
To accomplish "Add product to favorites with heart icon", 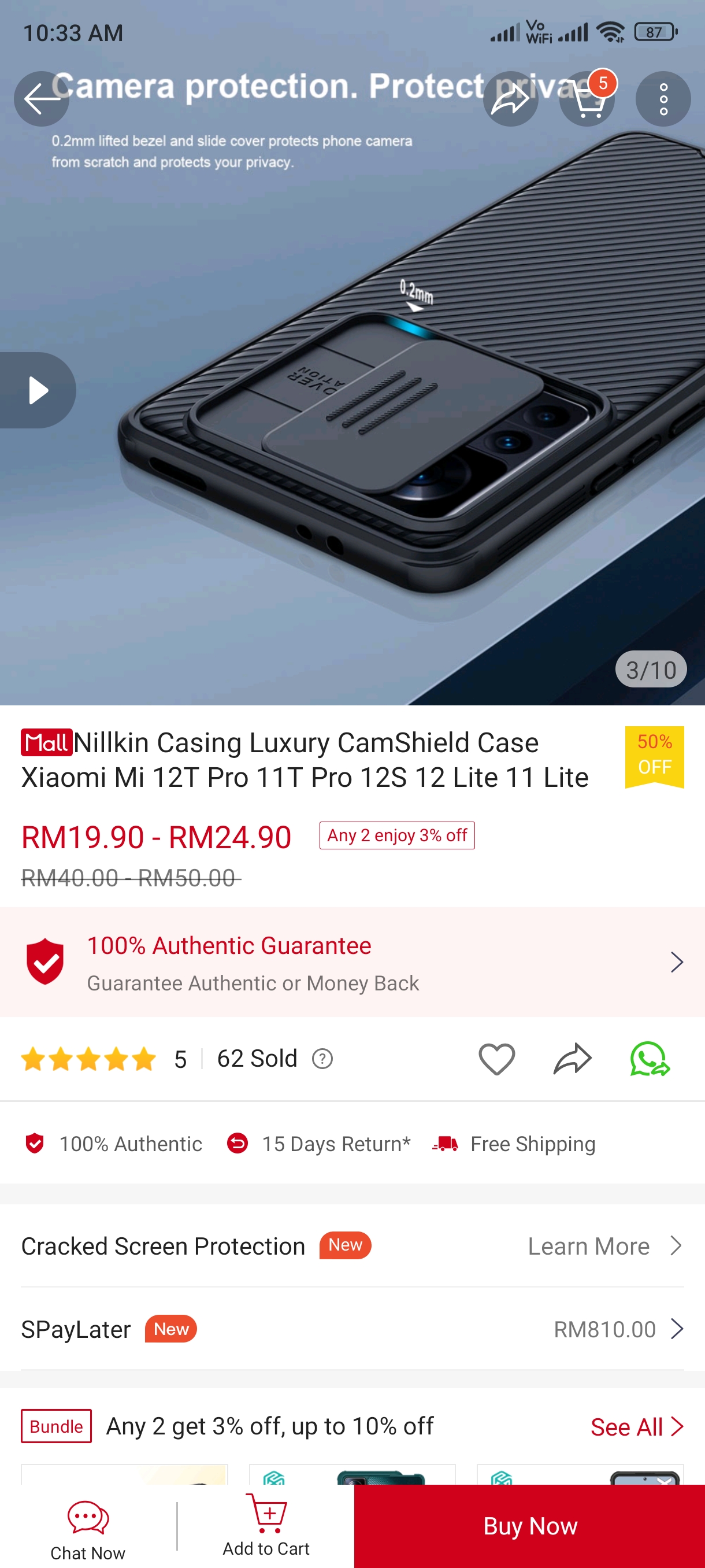I will pos(496,1059).
